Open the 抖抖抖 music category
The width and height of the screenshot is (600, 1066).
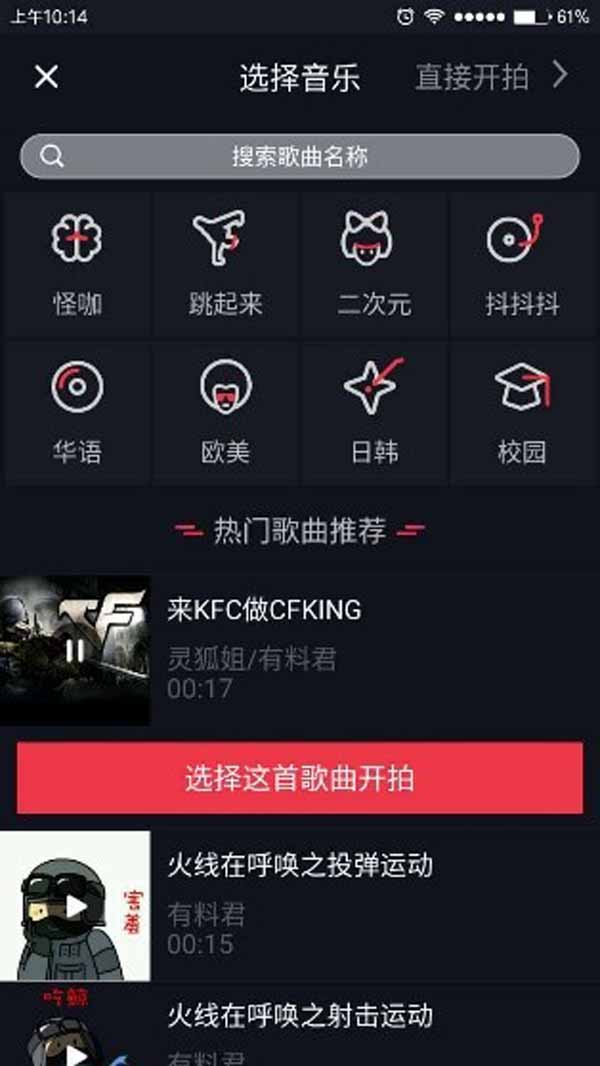523,265
